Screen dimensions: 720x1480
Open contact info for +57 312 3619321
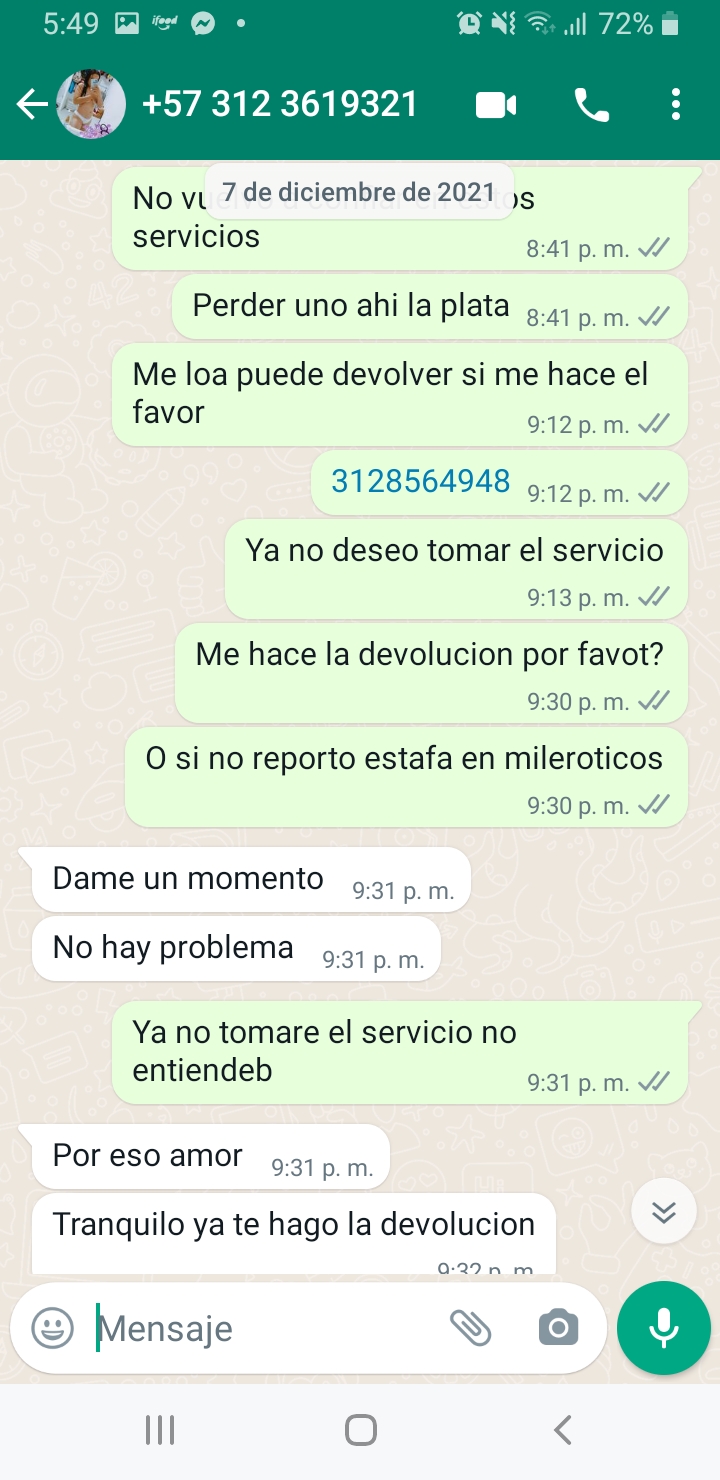pos(280,104)
